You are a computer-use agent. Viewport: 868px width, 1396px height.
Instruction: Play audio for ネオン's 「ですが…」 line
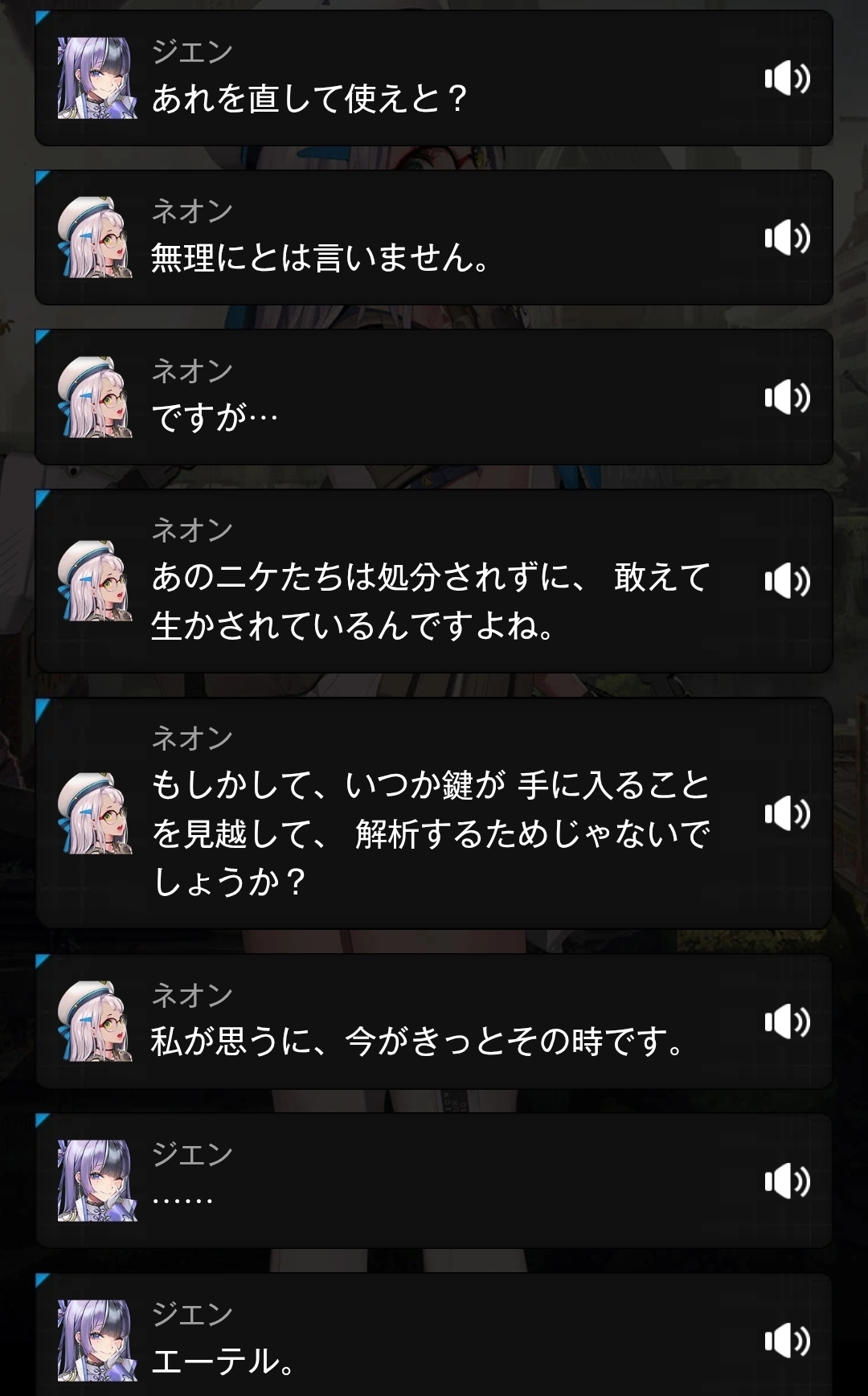point(787,398)
